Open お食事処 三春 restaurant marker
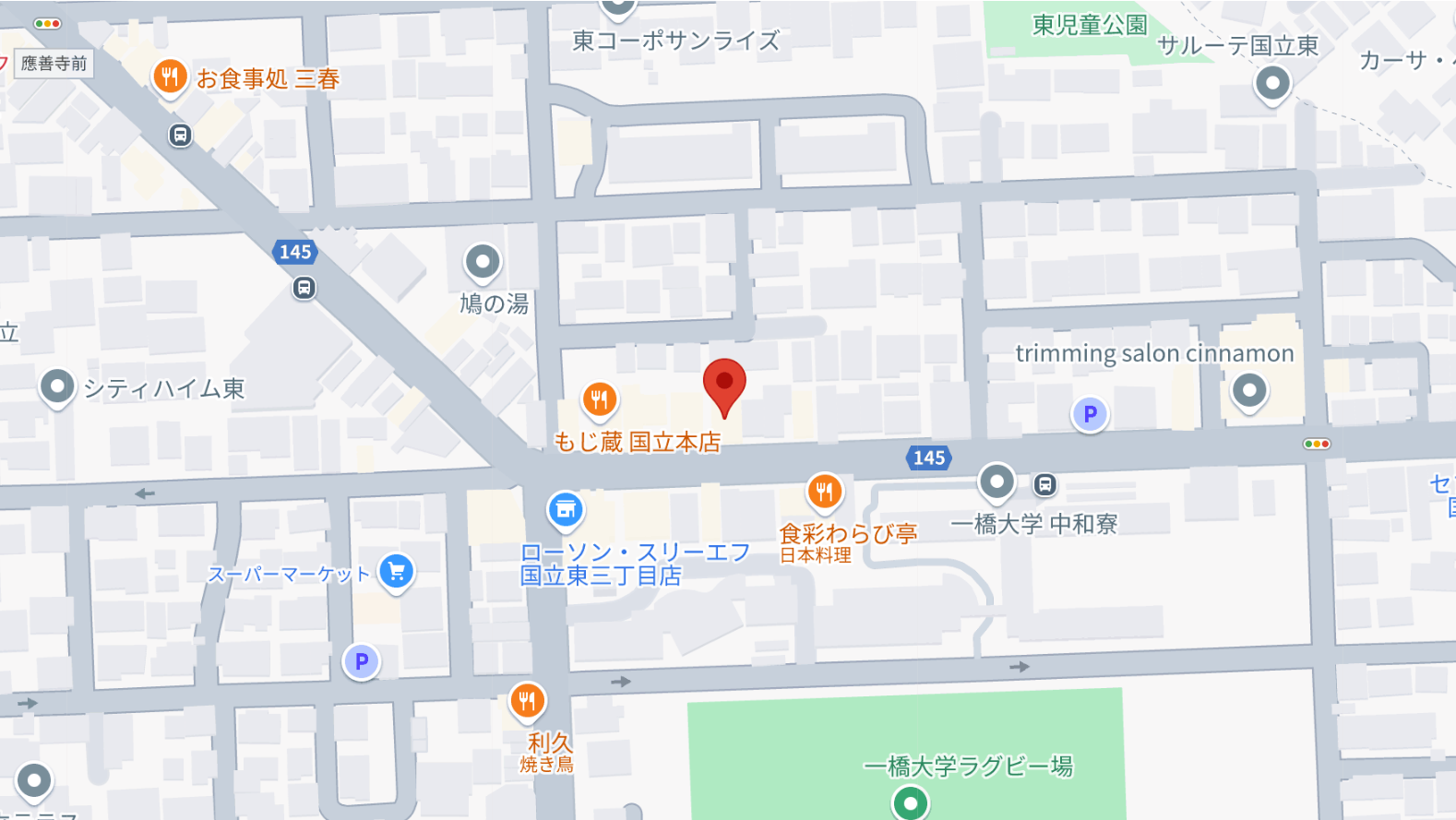 169,77
